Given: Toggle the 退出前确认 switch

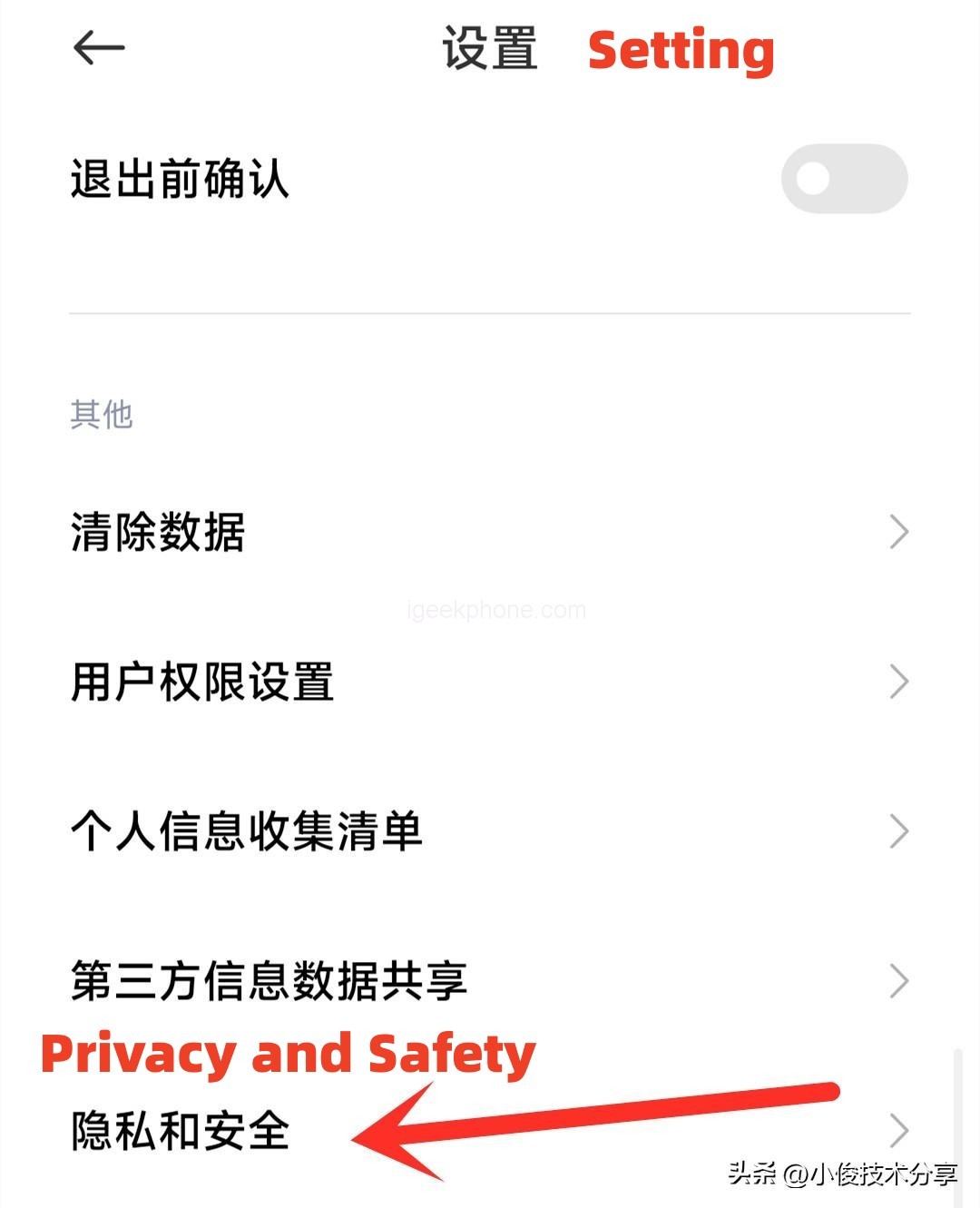Looking at the screenshot, I should coord(844,179).
